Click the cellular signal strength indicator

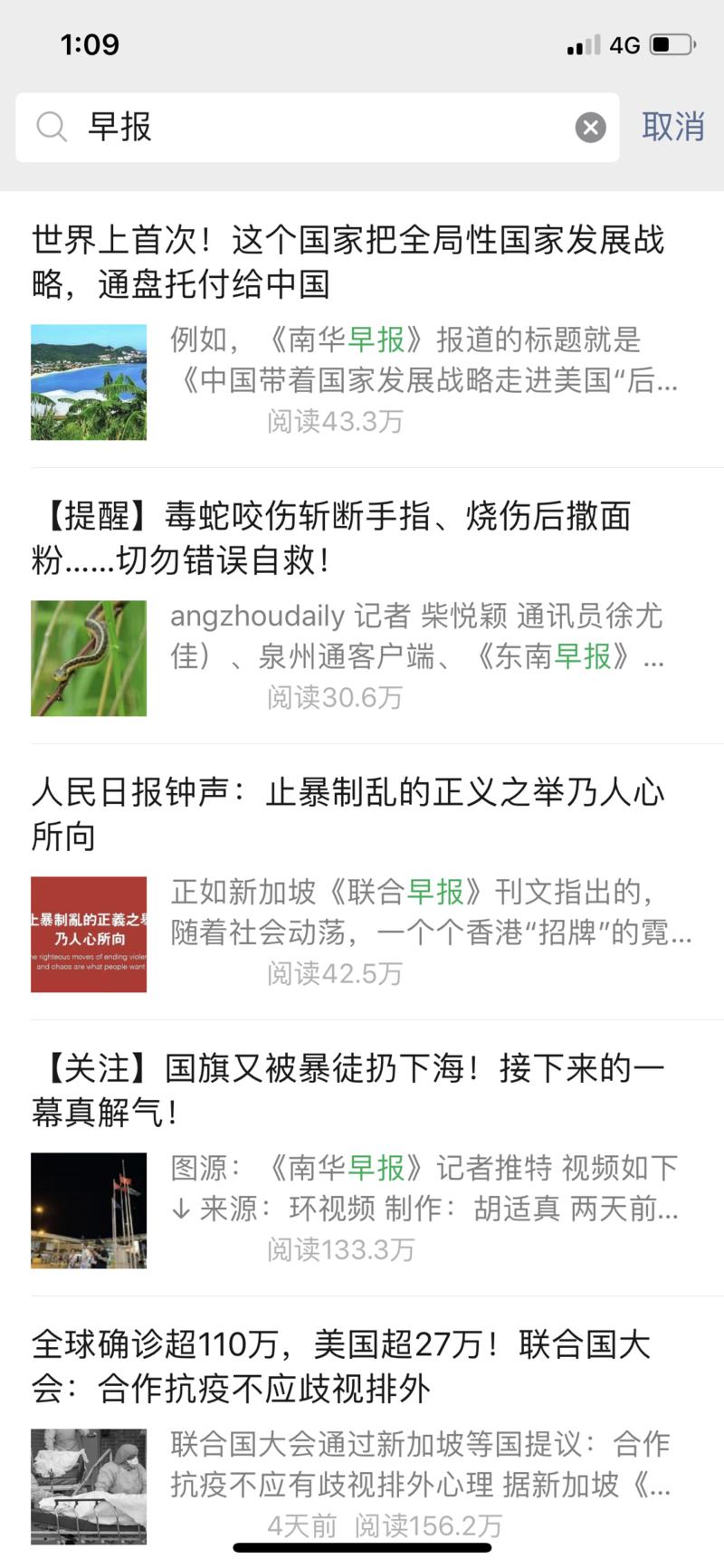click(x=584, y=44)
